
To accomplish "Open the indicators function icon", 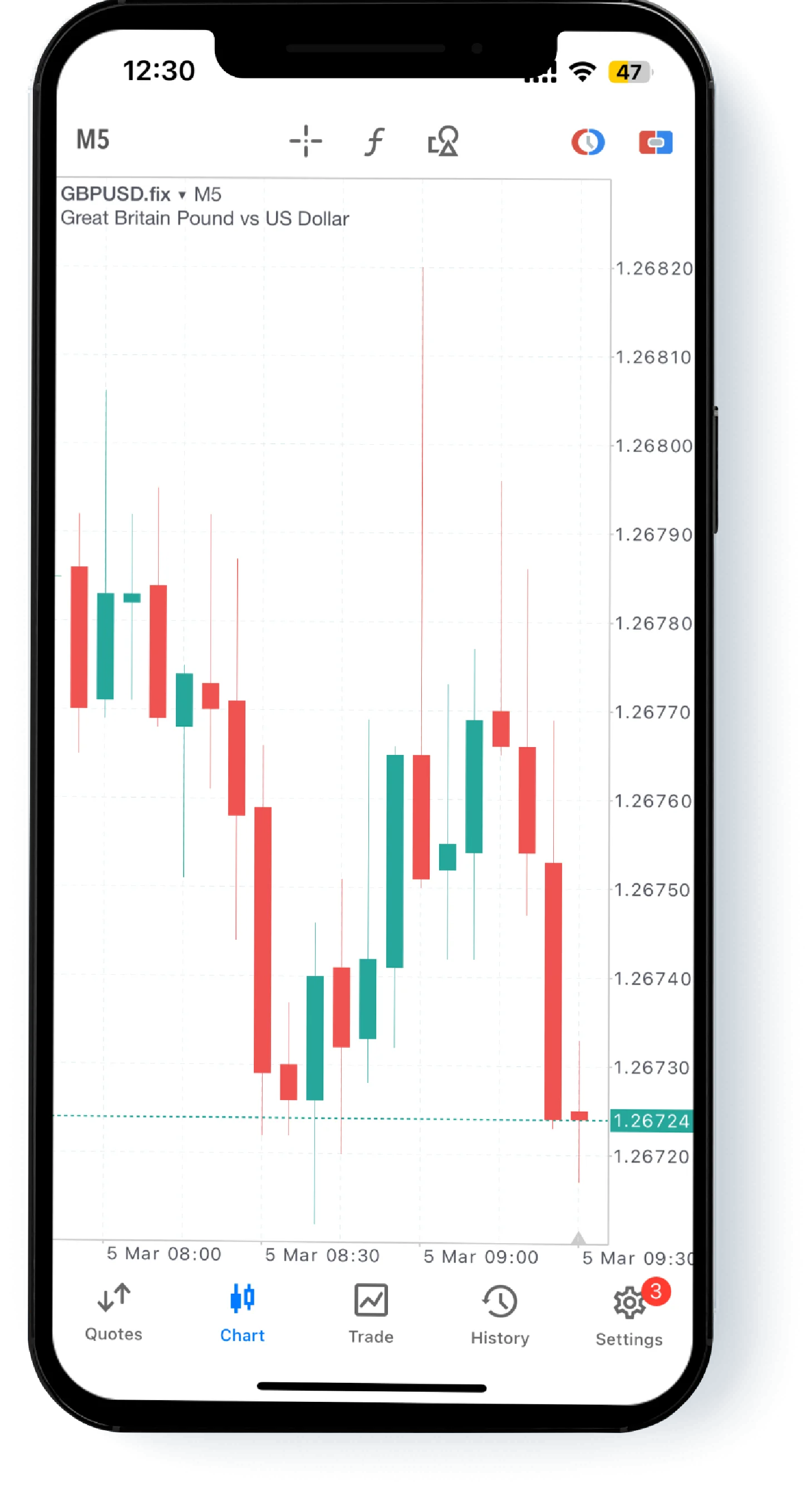I will (374, 141).
